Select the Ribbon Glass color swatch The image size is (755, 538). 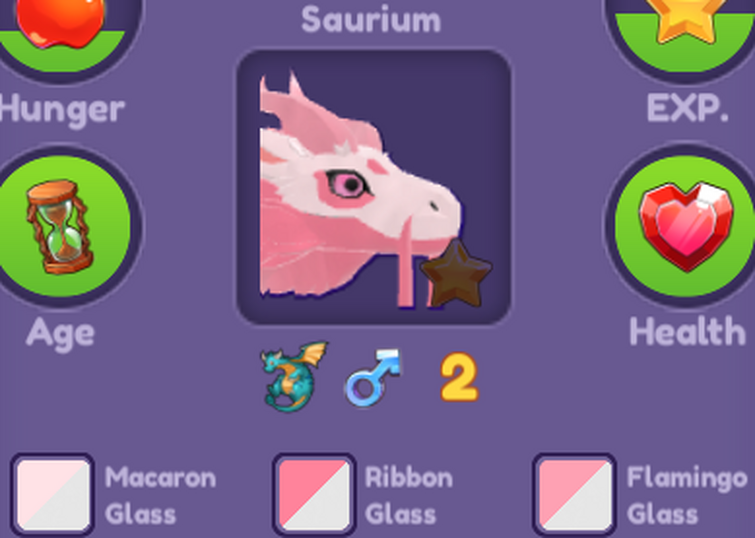coord(314,494)
